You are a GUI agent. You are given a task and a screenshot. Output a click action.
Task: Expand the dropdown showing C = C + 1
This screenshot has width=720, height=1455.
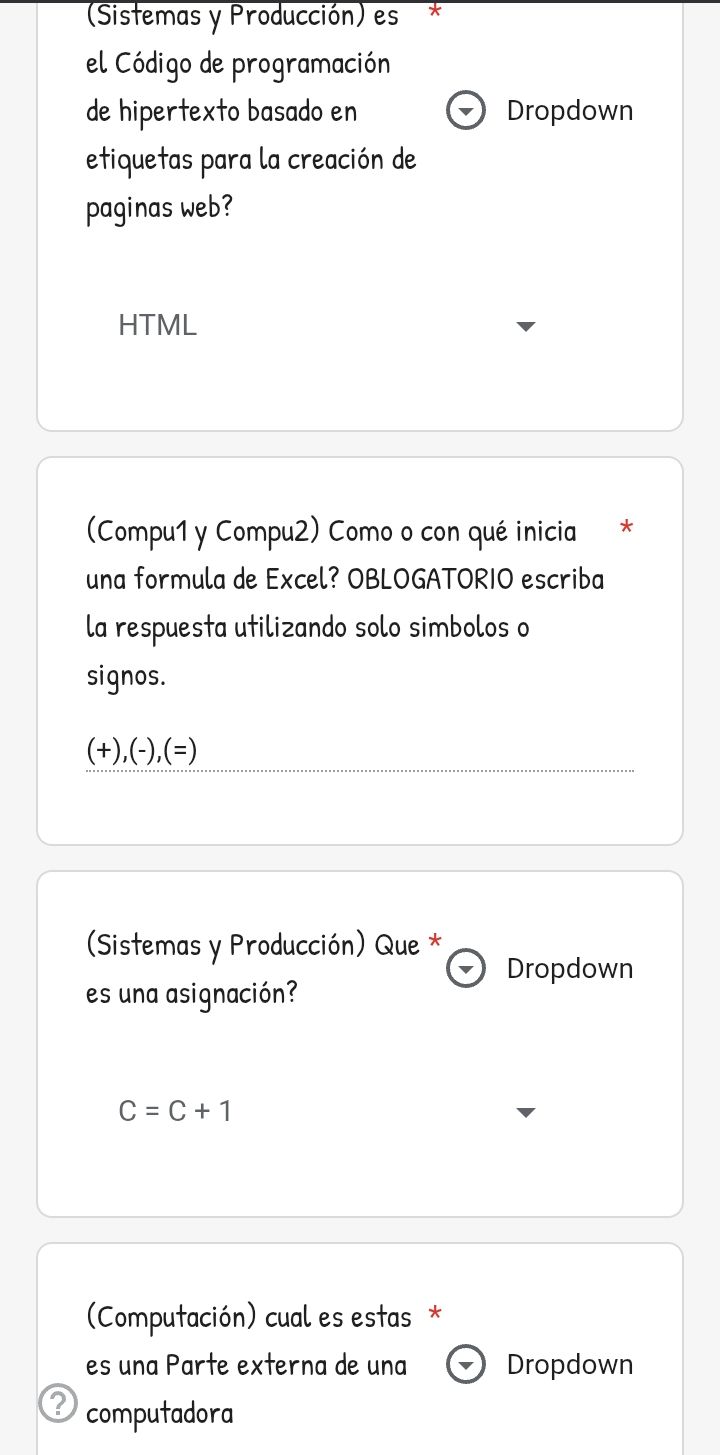coord(327,1111)
